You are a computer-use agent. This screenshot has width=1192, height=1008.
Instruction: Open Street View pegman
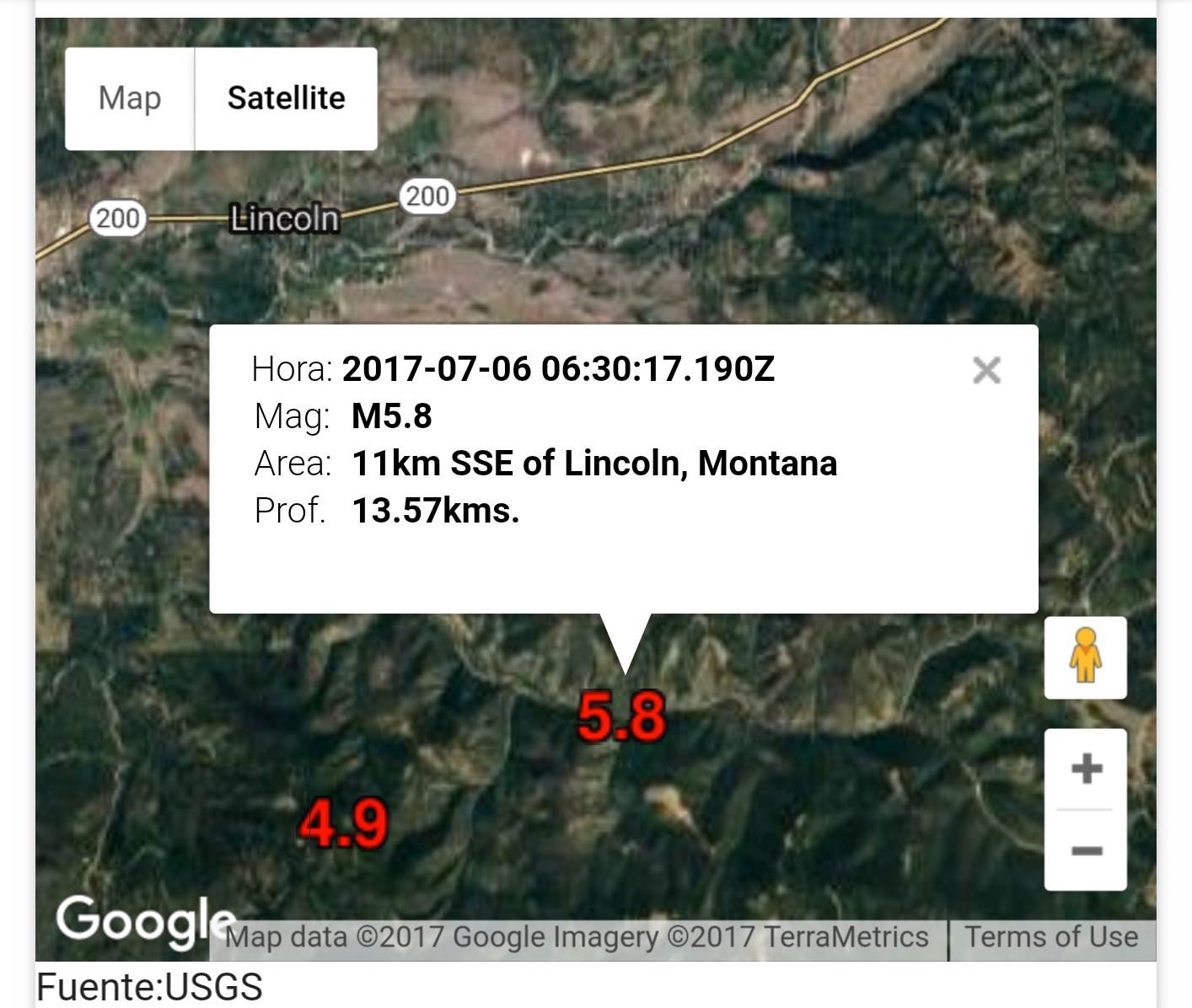pos(1085,657)
